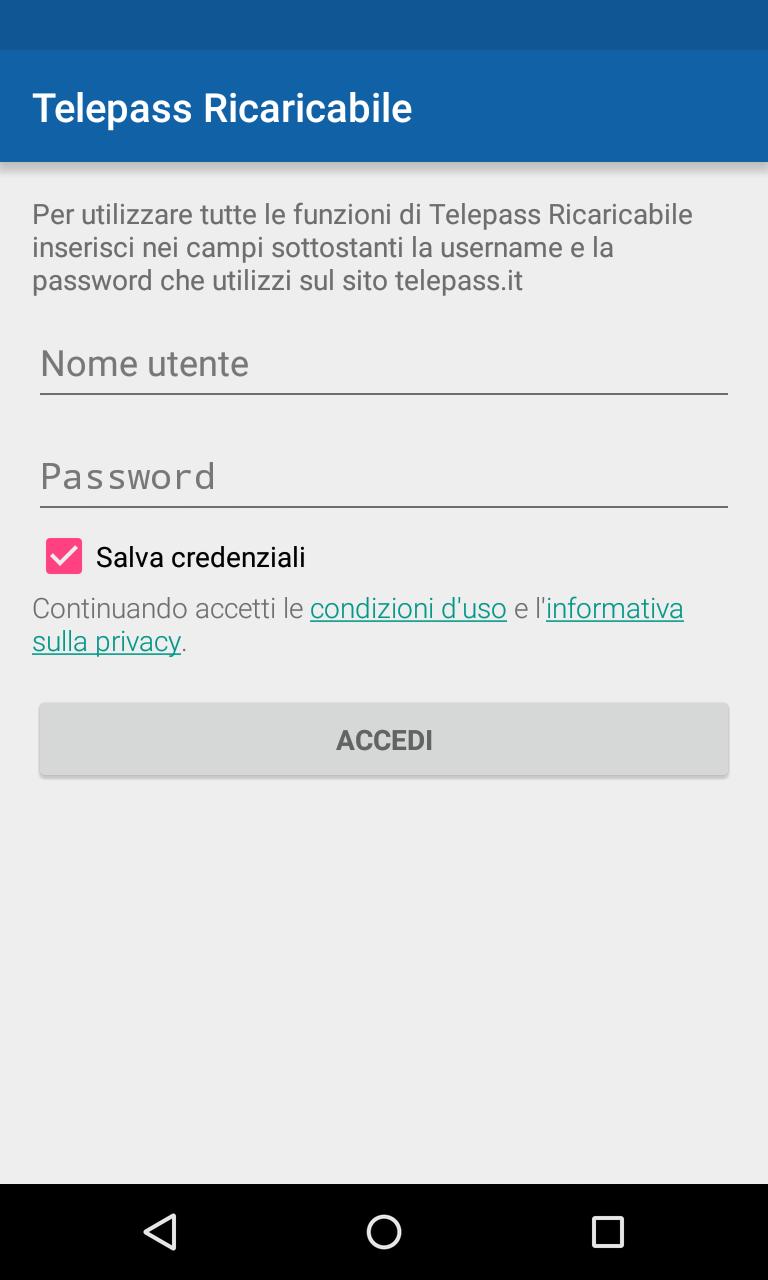The width and height of the screenshot is (768, 1280).
Task: Log in with the ACCEDI button
Action: point(384,740)
